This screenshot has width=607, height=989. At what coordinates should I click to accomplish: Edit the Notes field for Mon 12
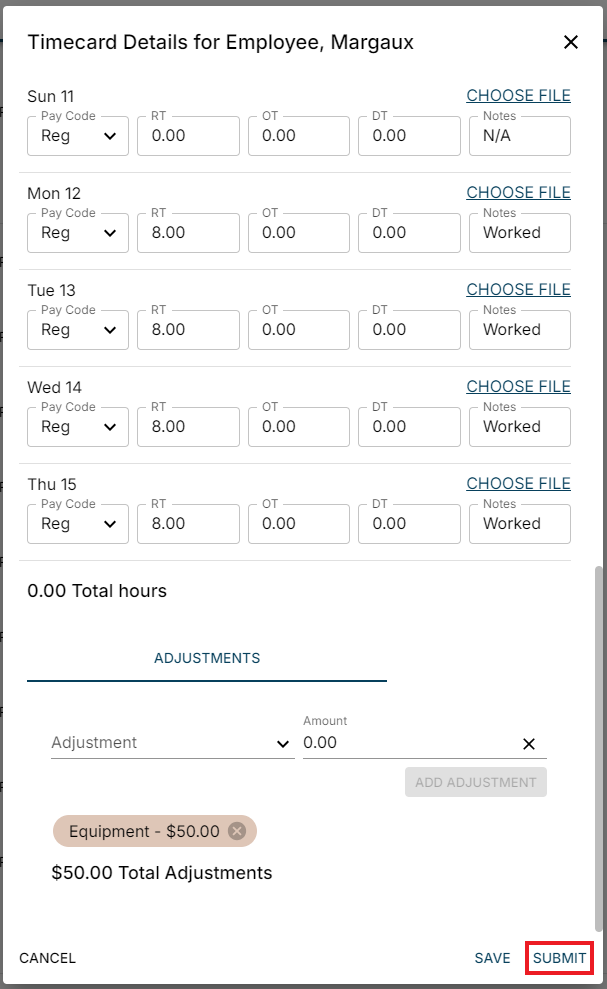pos(519,233)
